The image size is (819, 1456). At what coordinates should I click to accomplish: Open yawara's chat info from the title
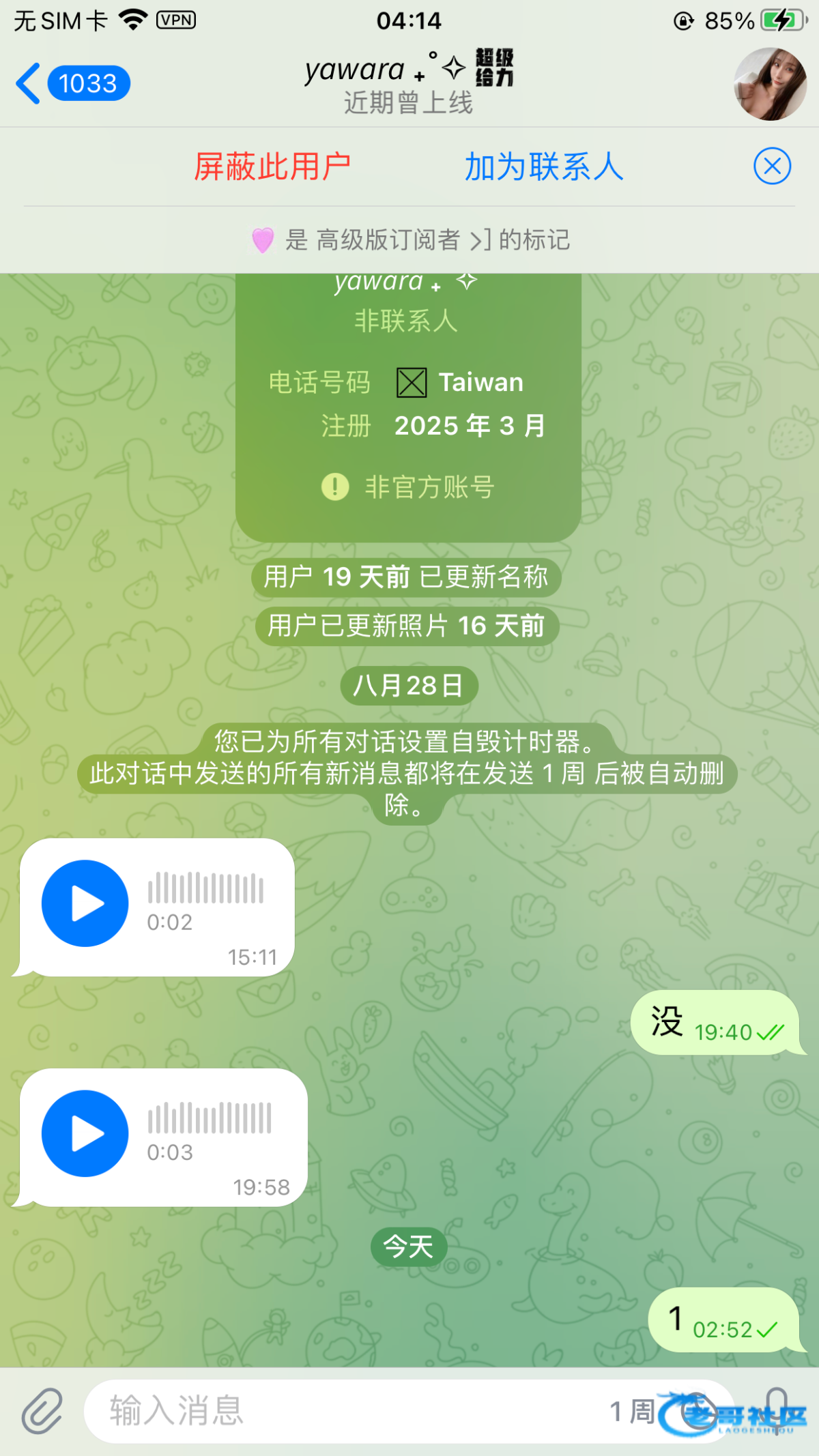coord(408,83)
